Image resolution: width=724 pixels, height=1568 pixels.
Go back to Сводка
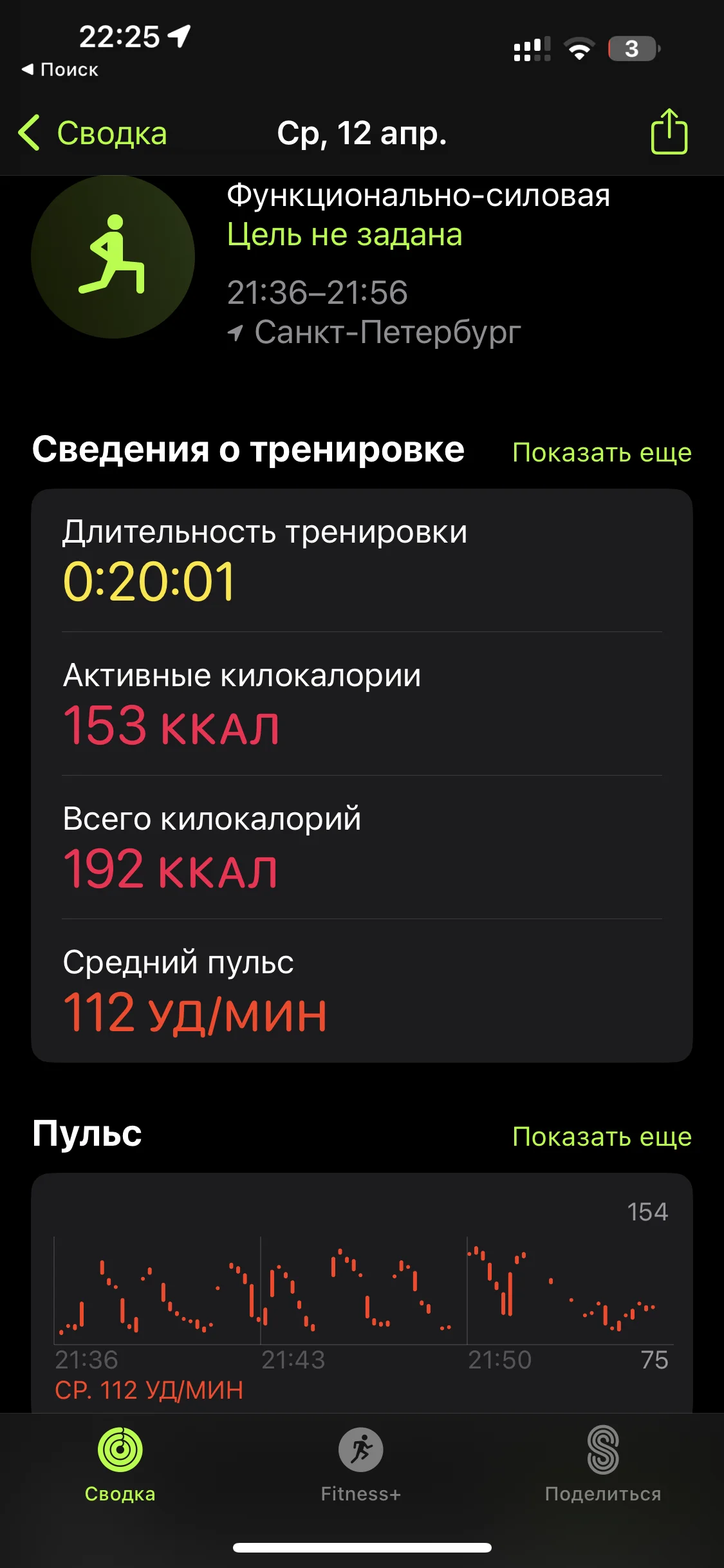tap(93, 133)
